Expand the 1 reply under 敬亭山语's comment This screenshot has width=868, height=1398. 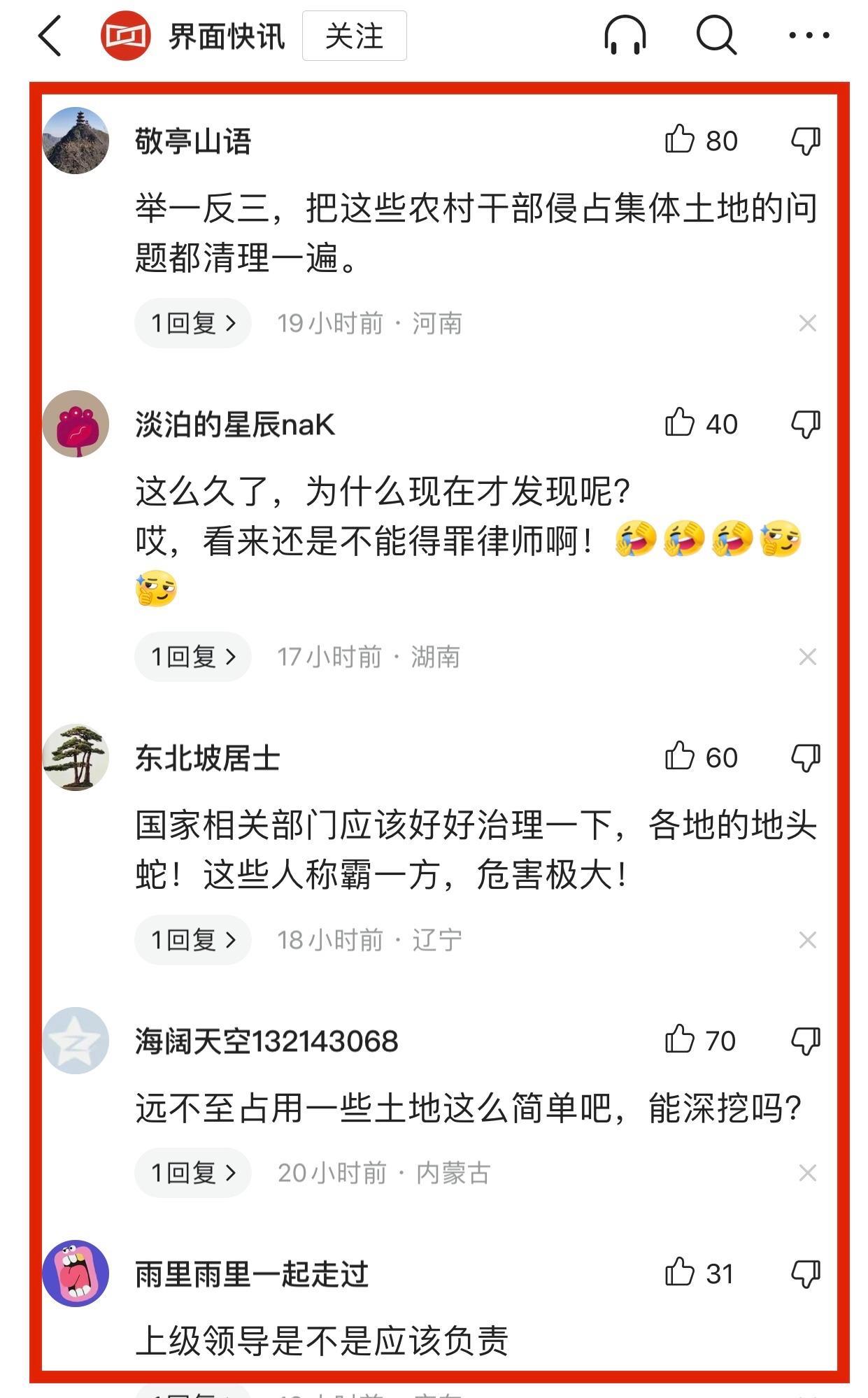pos(193,323)
